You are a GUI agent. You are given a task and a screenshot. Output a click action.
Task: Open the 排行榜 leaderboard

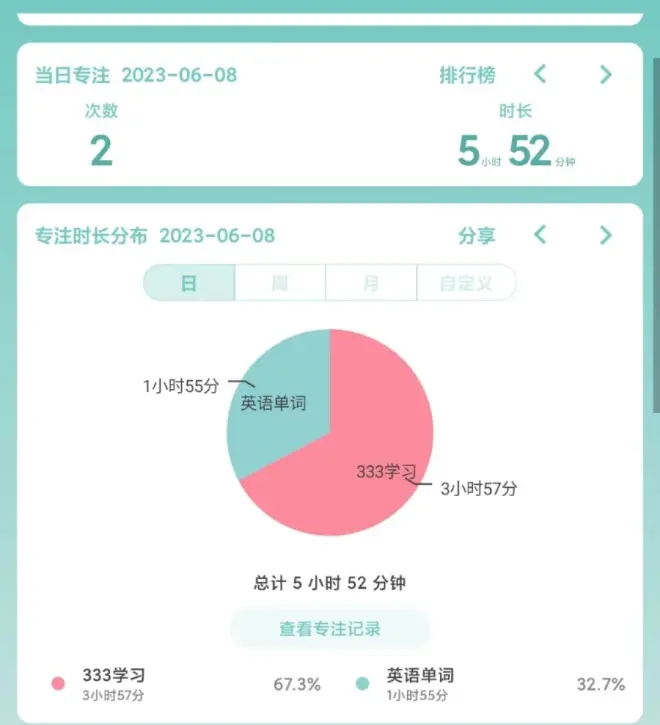[x=467, y=75]
